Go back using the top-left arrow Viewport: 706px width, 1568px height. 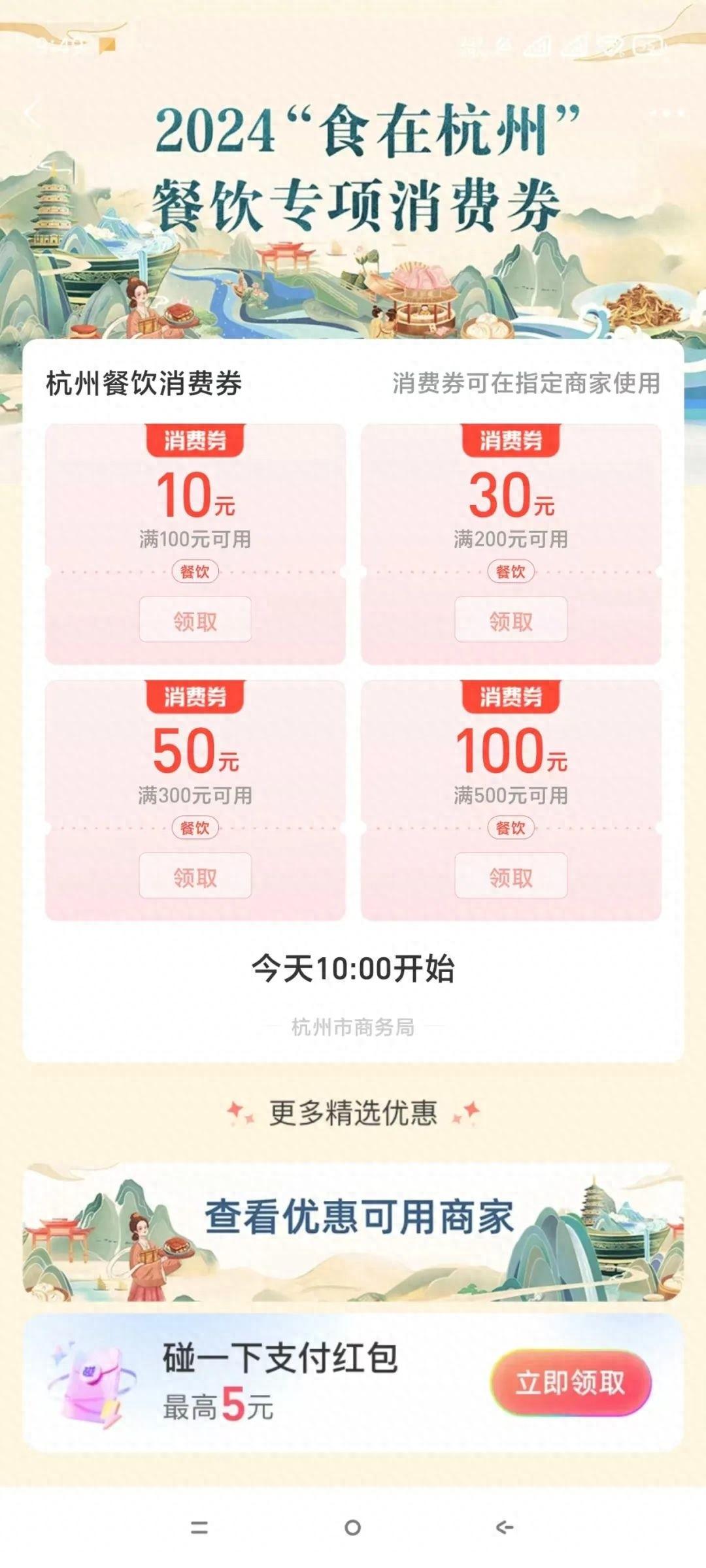pyautogui.click(x=31, y=114)
